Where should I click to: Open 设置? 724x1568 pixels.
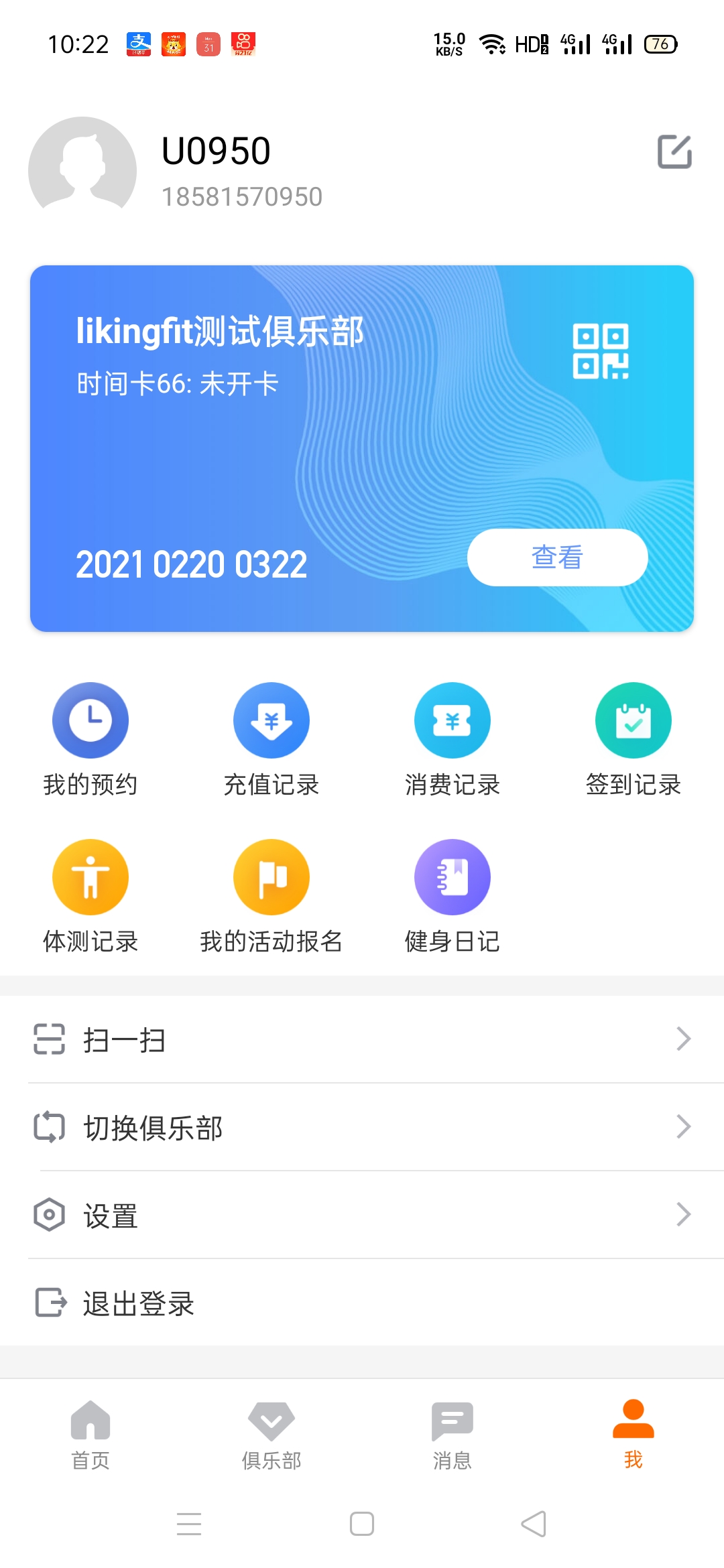(362, 1215)
